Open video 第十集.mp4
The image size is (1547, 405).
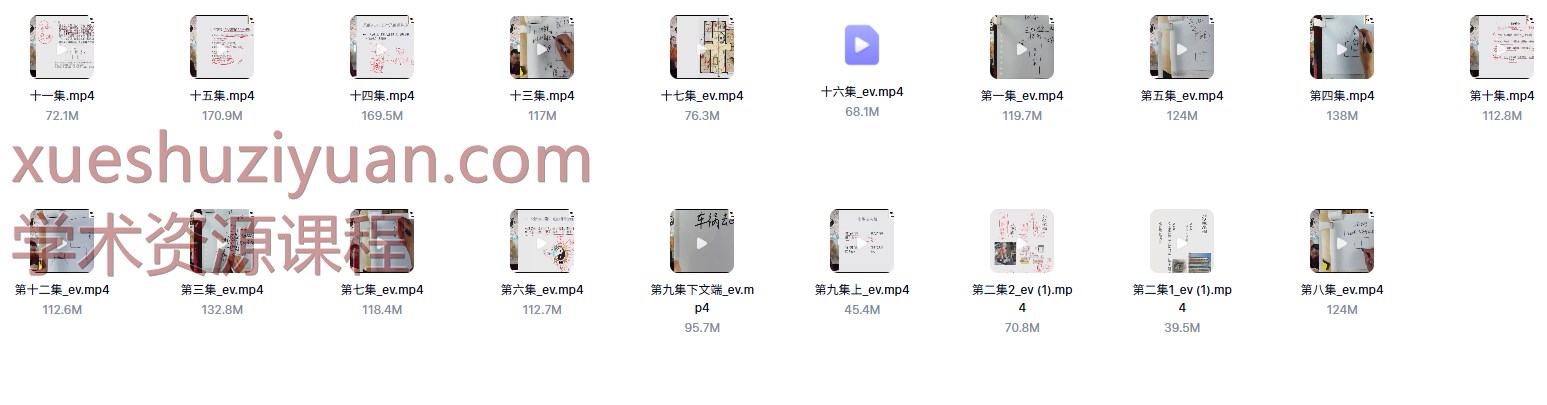[1502, 47]
